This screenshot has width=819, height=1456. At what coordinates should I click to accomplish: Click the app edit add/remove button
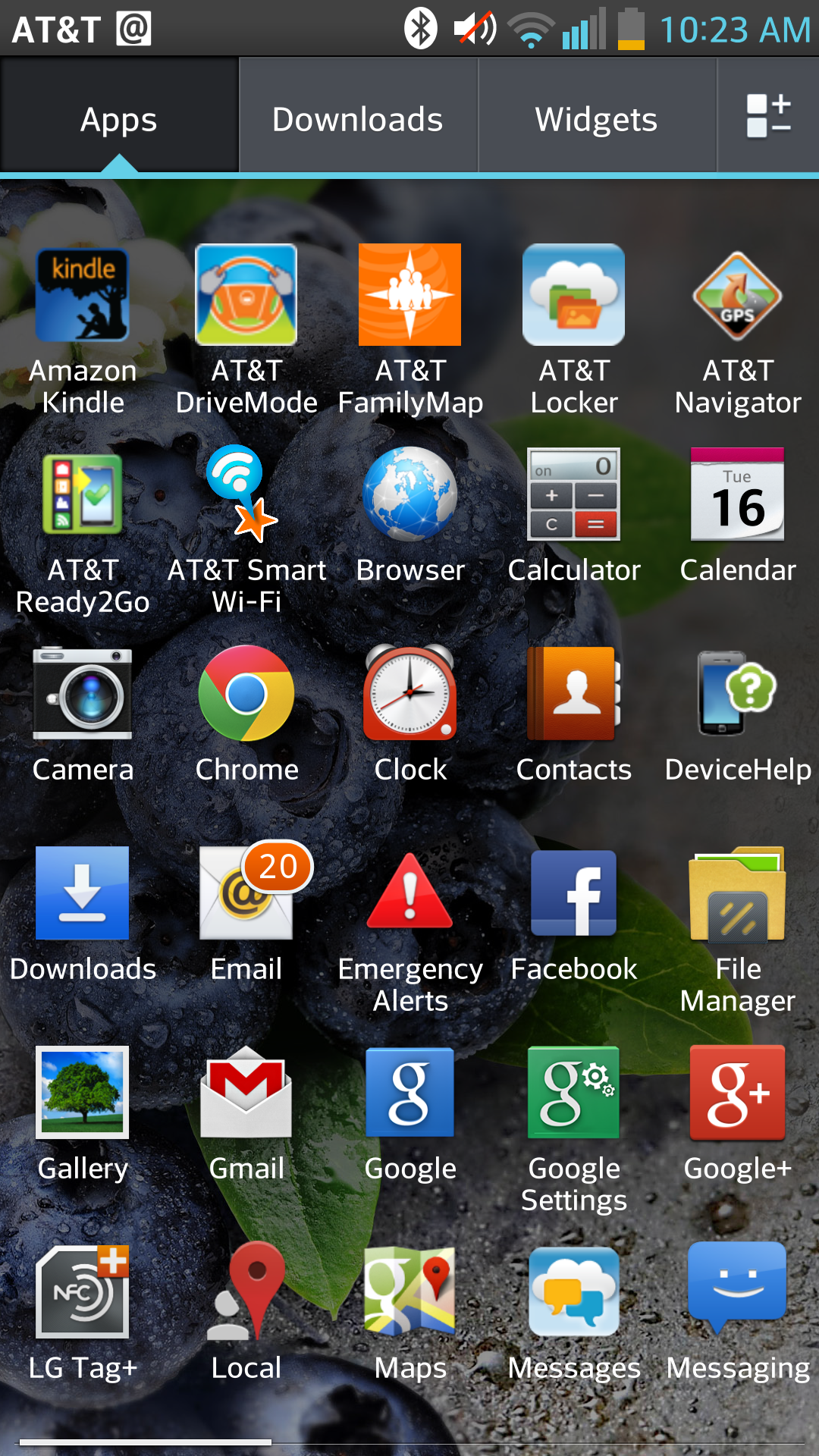[x=767, y=118]
